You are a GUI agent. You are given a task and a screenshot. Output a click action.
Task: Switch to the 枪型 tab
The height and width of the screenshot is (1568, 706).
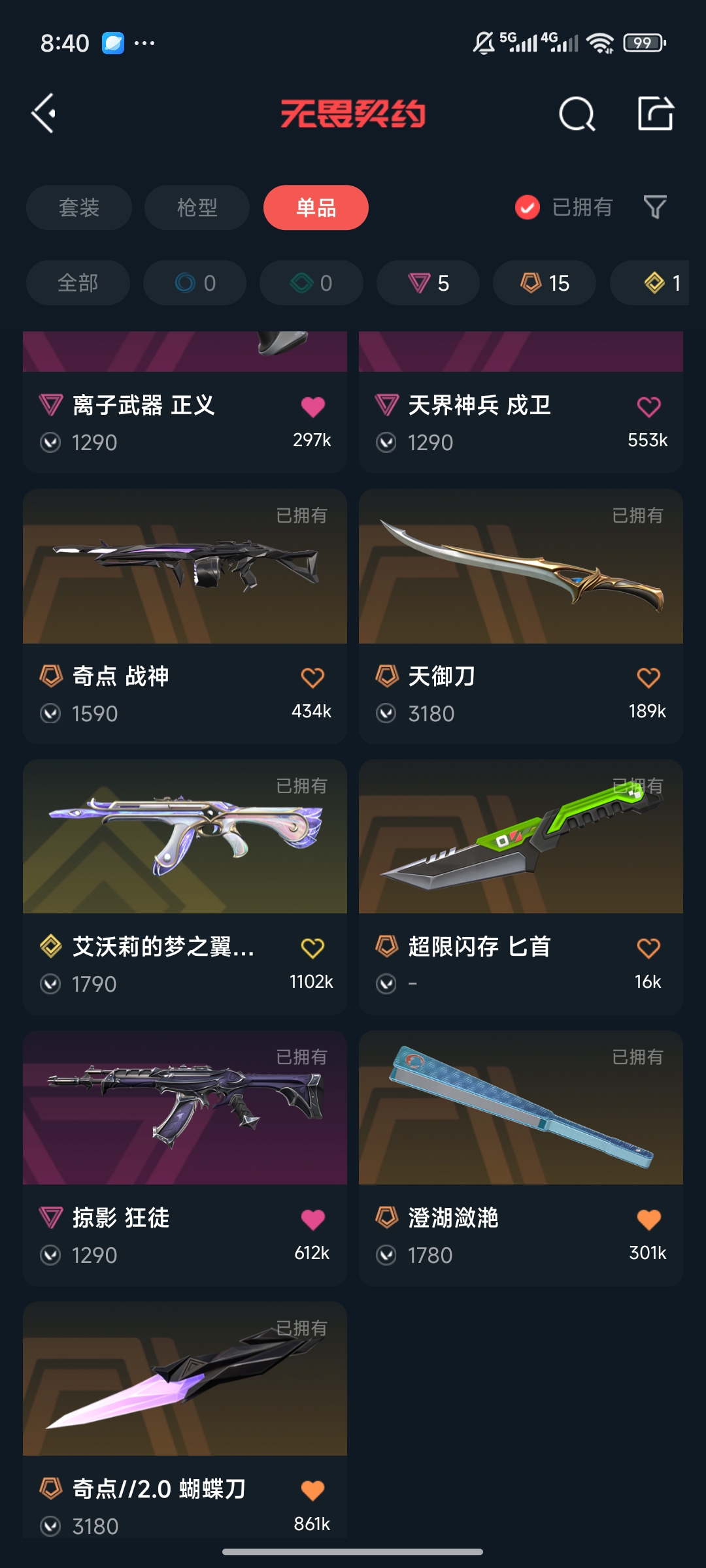(197, 208)
